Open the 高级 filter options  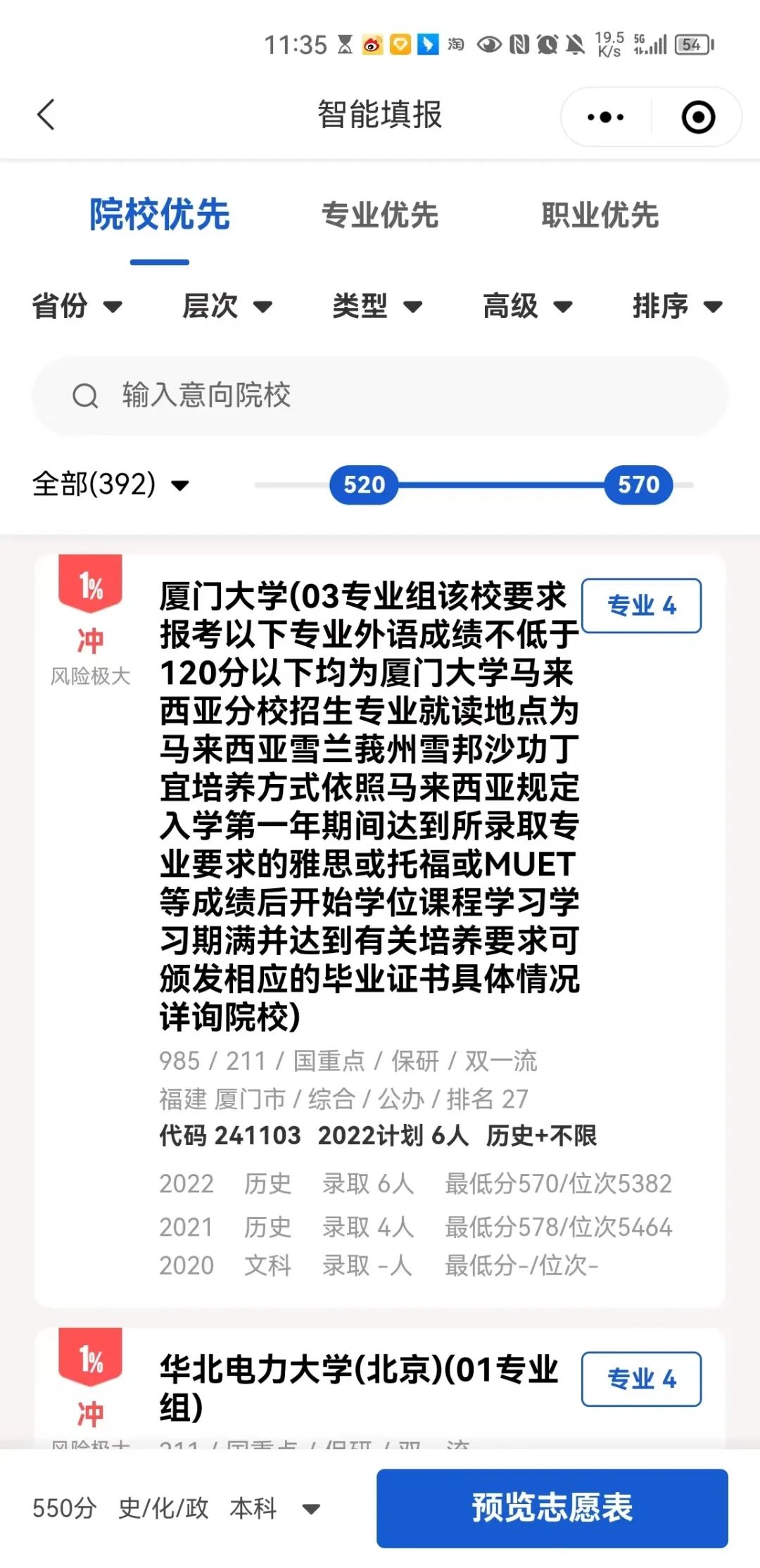pyautogui.click(x=528, y=306)
